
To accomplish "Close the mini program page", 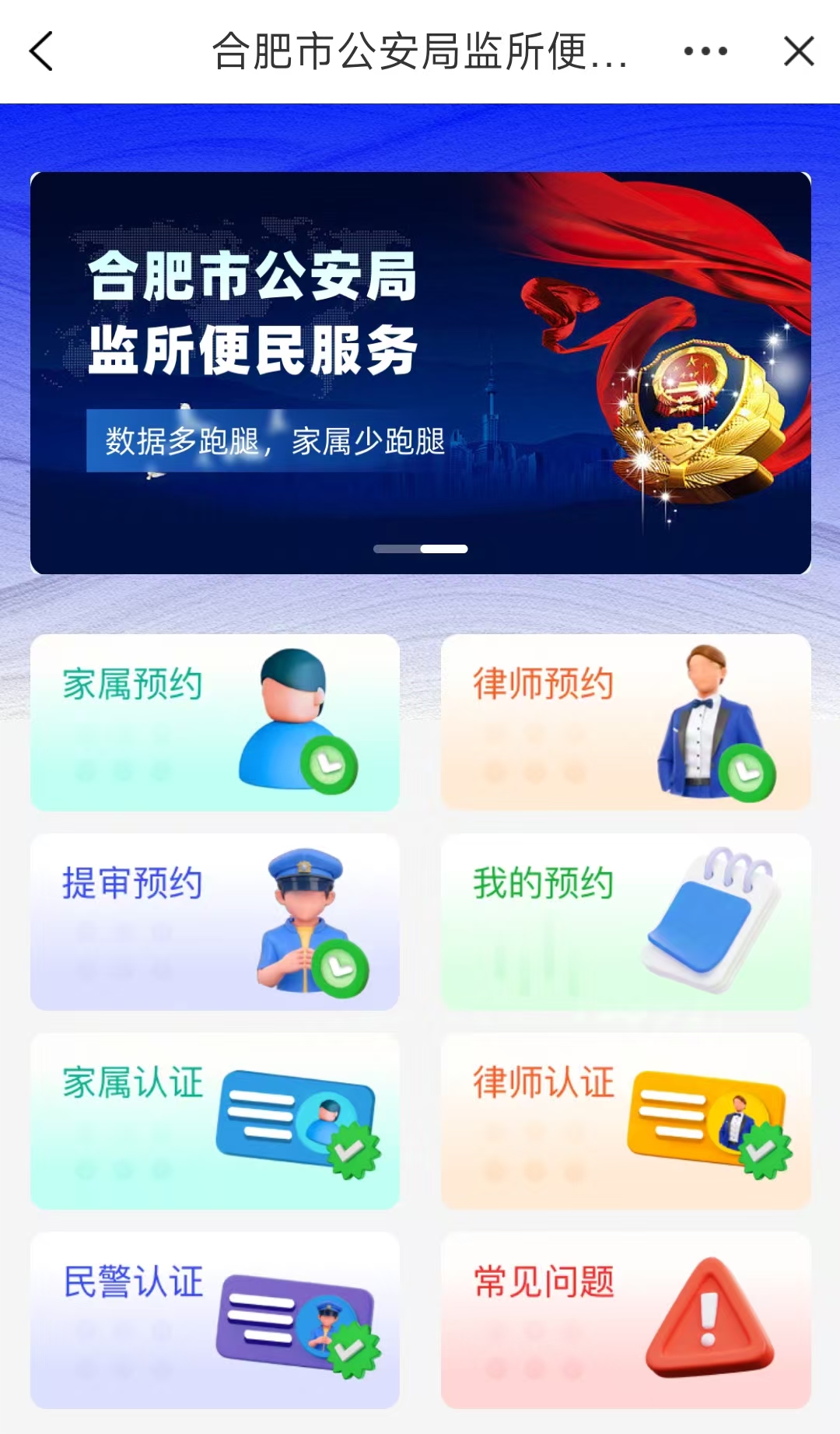I will pos(799,51).
